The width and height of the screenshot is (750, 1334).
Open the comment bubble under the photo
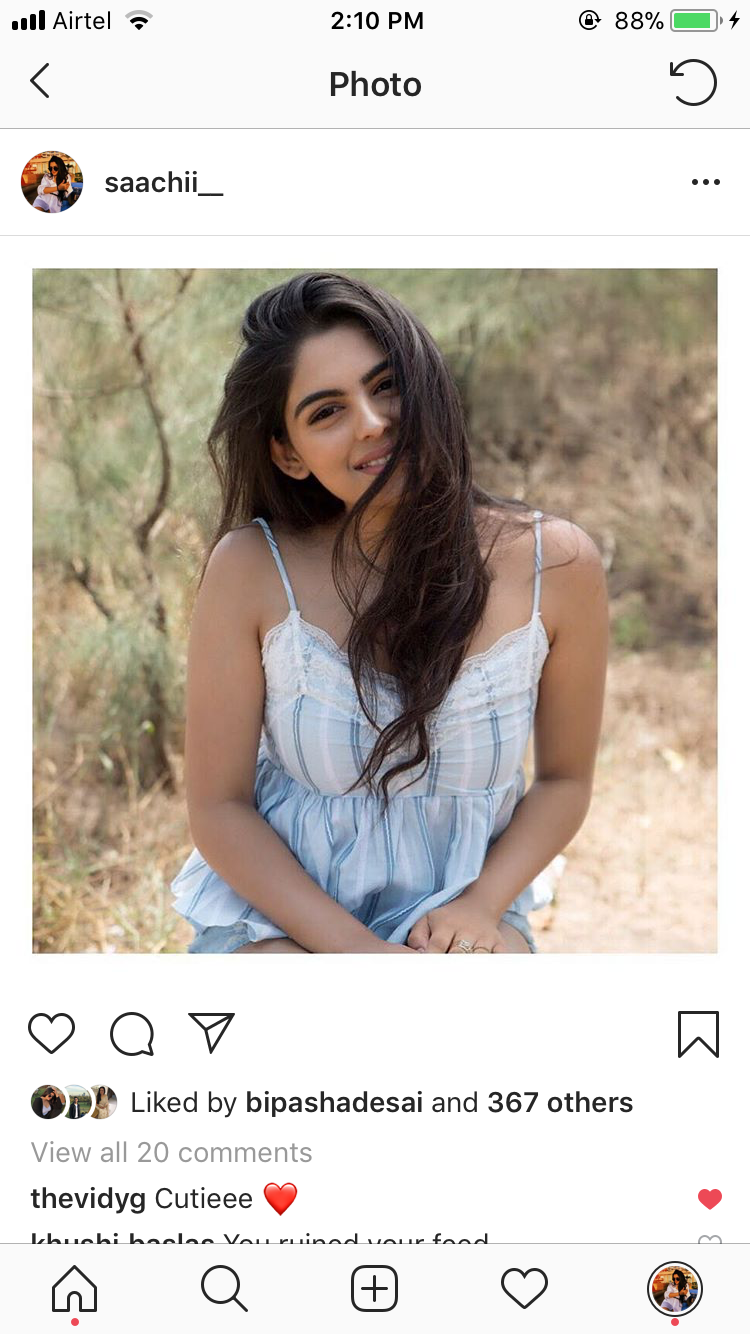coord(132,1034)
